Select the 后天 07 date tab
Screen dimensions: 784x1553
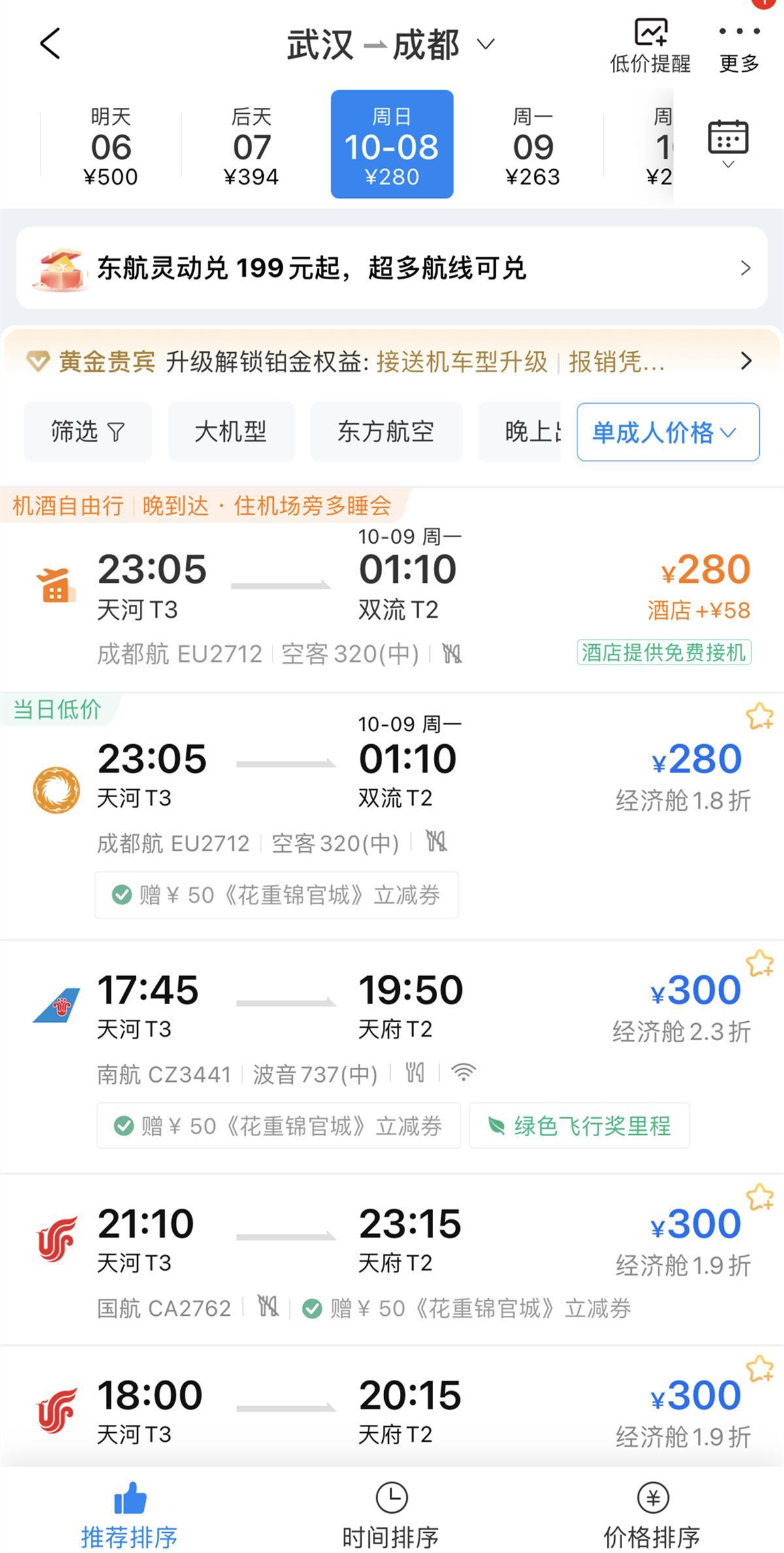(x=252, y=146)
